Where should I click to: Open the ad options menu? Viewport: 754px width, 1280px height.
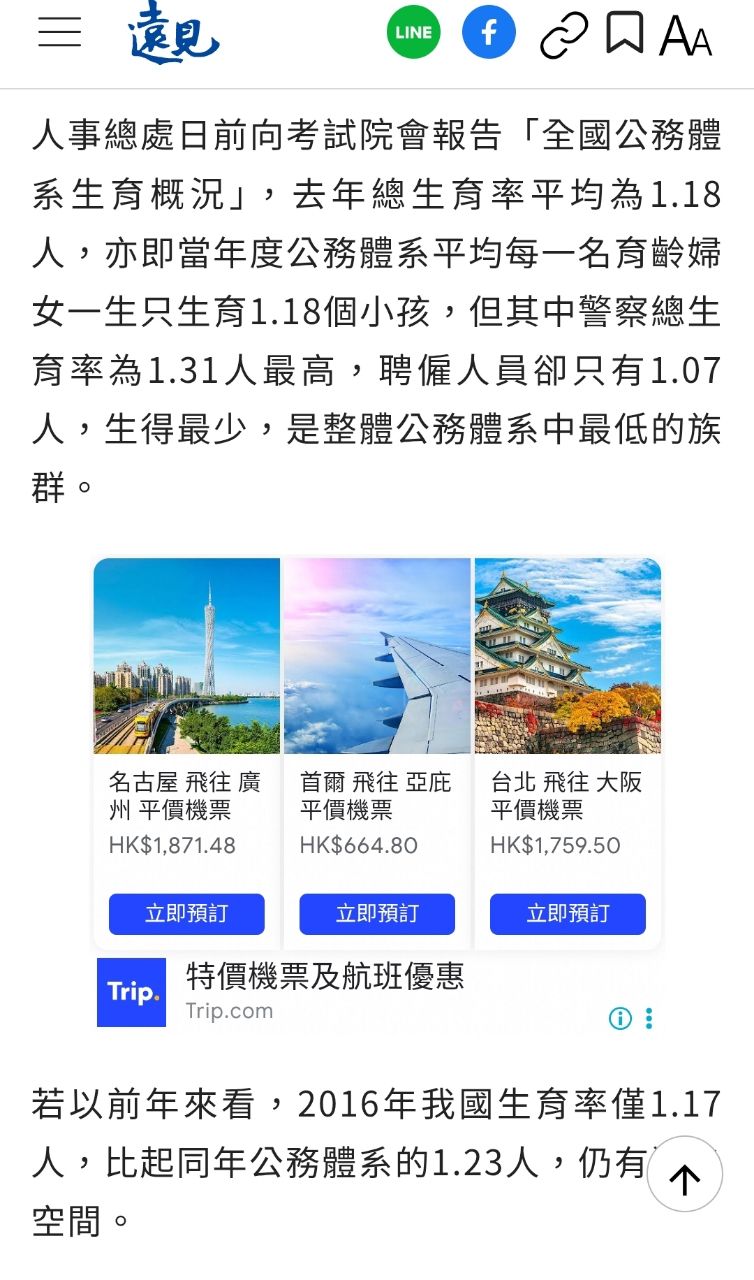point(649,1018)
